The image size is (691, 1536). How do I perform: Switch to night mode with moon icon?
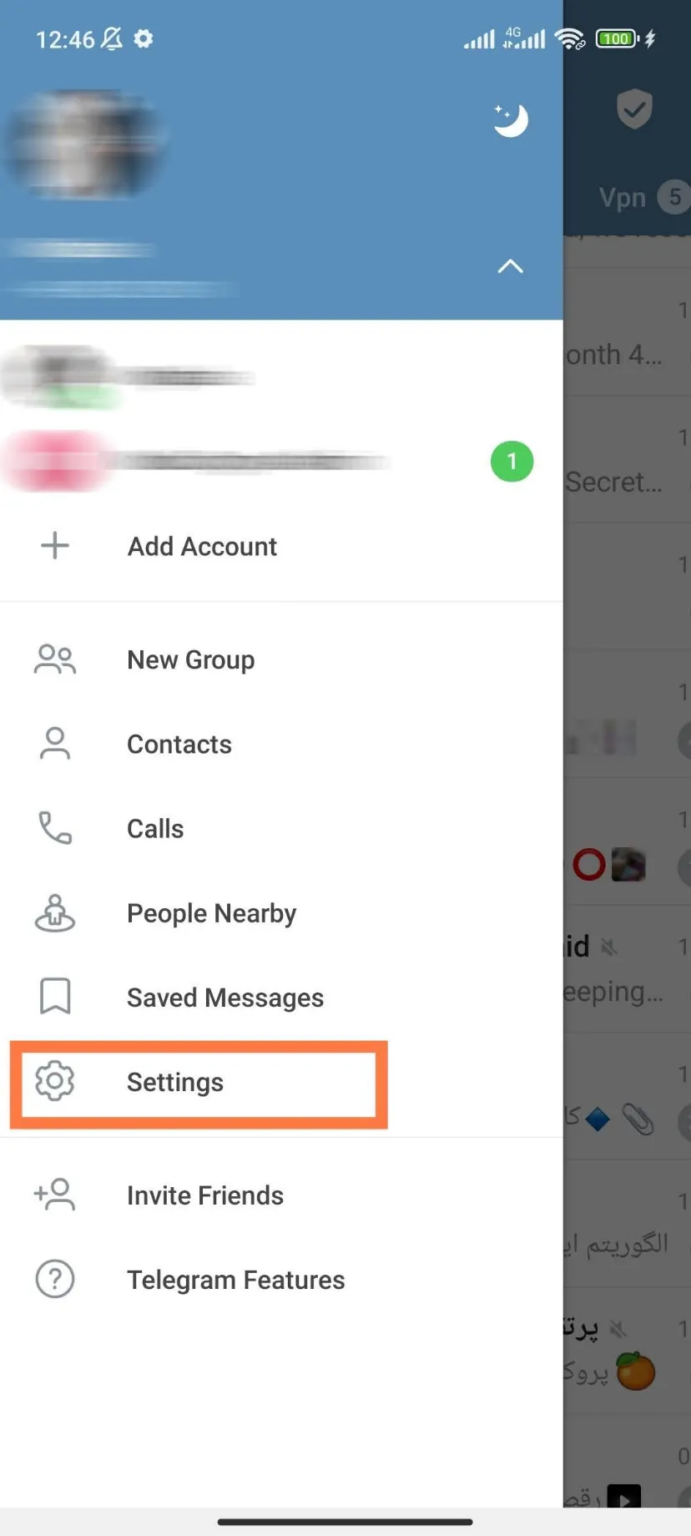tap(511, 121)
